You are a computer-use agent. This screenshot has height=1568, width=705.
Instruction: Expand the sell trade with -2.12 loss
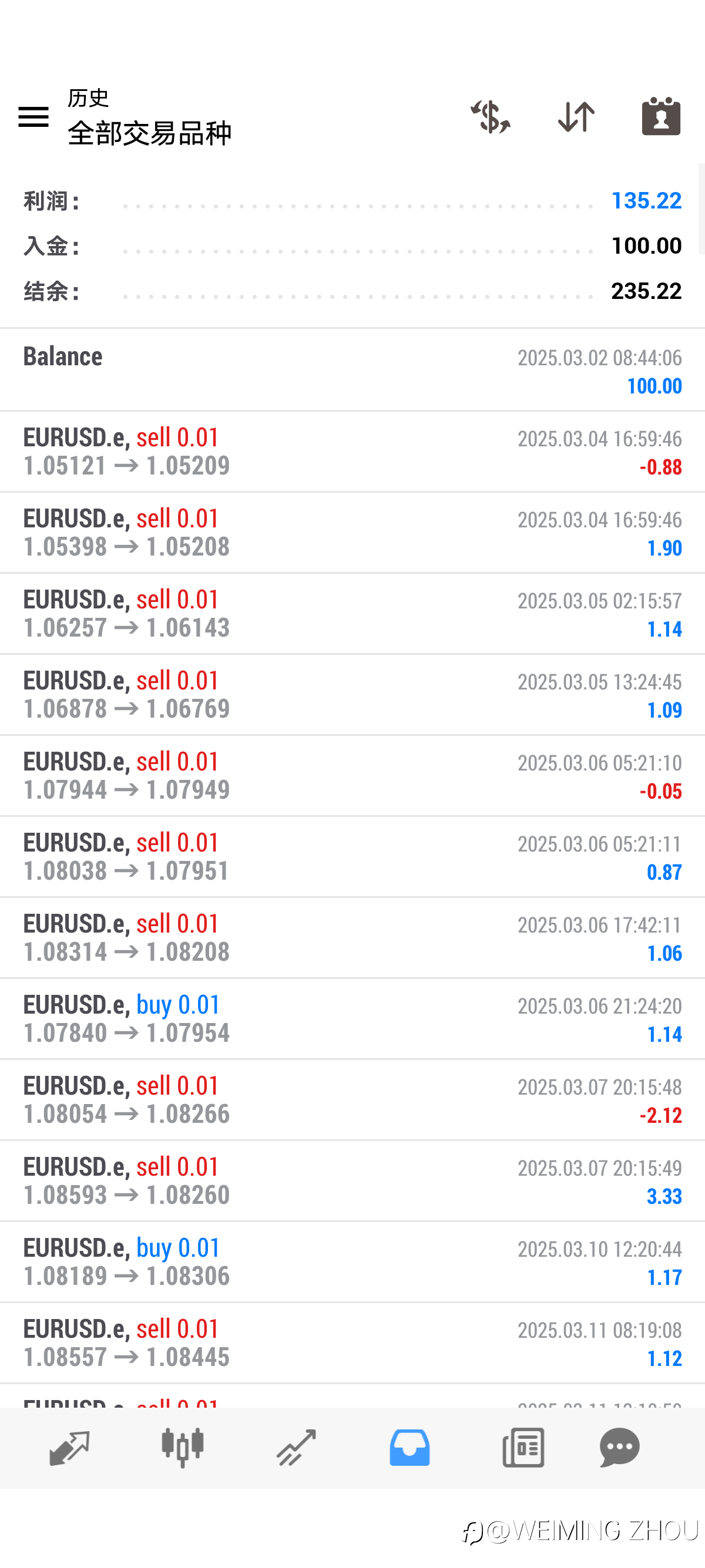352,1100
